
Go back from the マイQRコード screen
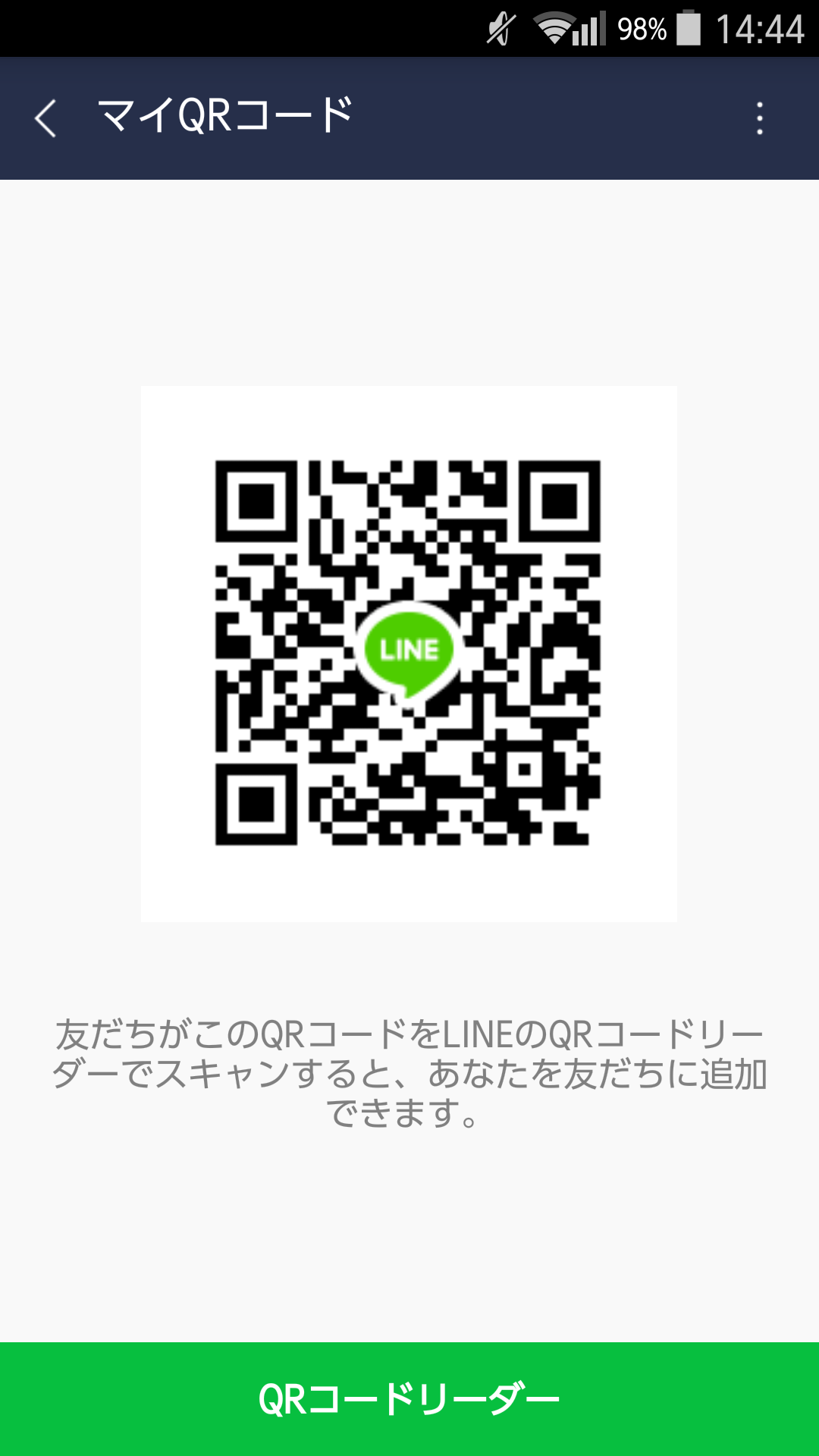click(x=45, y=118)
